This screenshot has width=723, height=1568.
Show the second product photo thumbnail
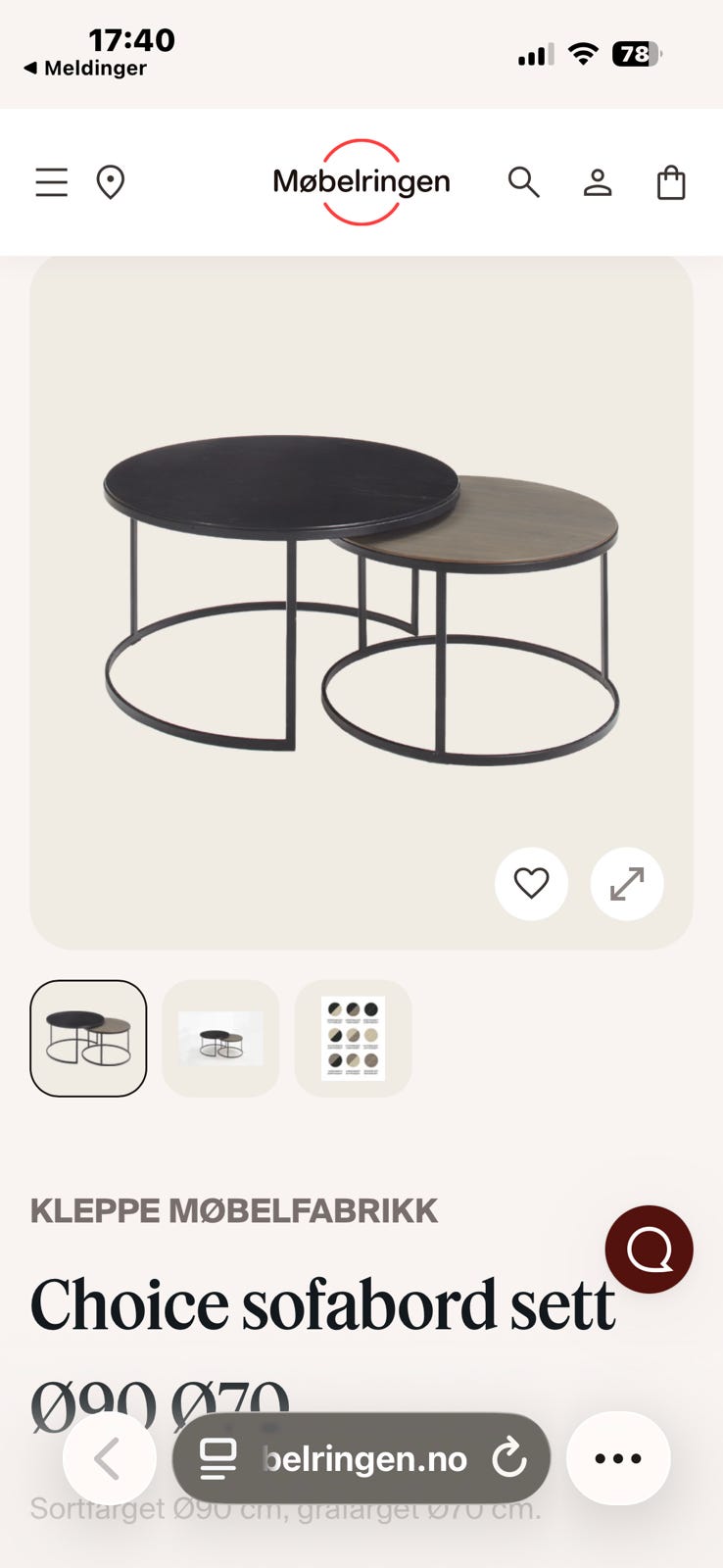coord(220,1038)
